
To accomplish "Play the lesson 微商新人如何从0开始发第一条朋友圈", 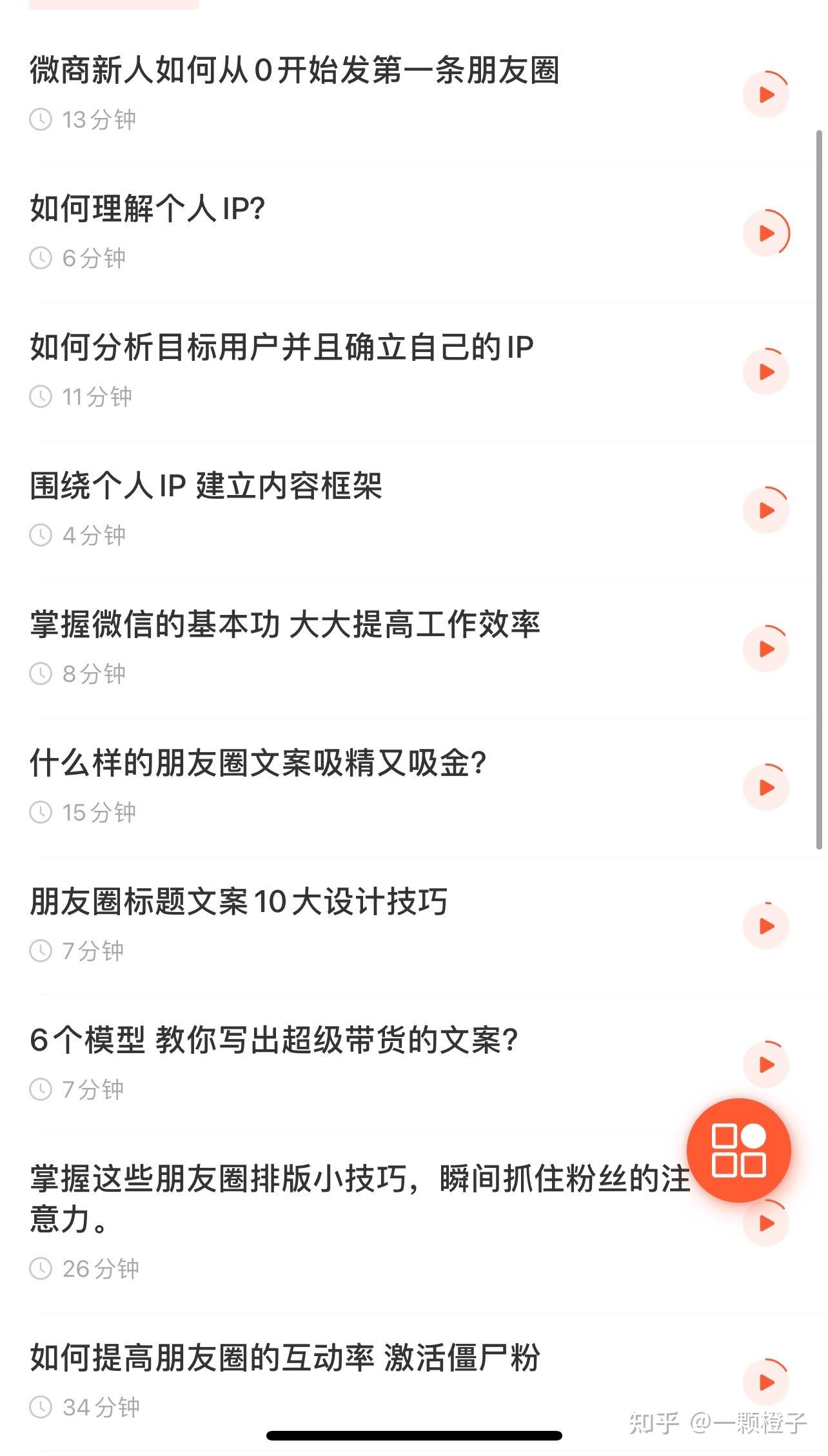I will coord(766,95).
